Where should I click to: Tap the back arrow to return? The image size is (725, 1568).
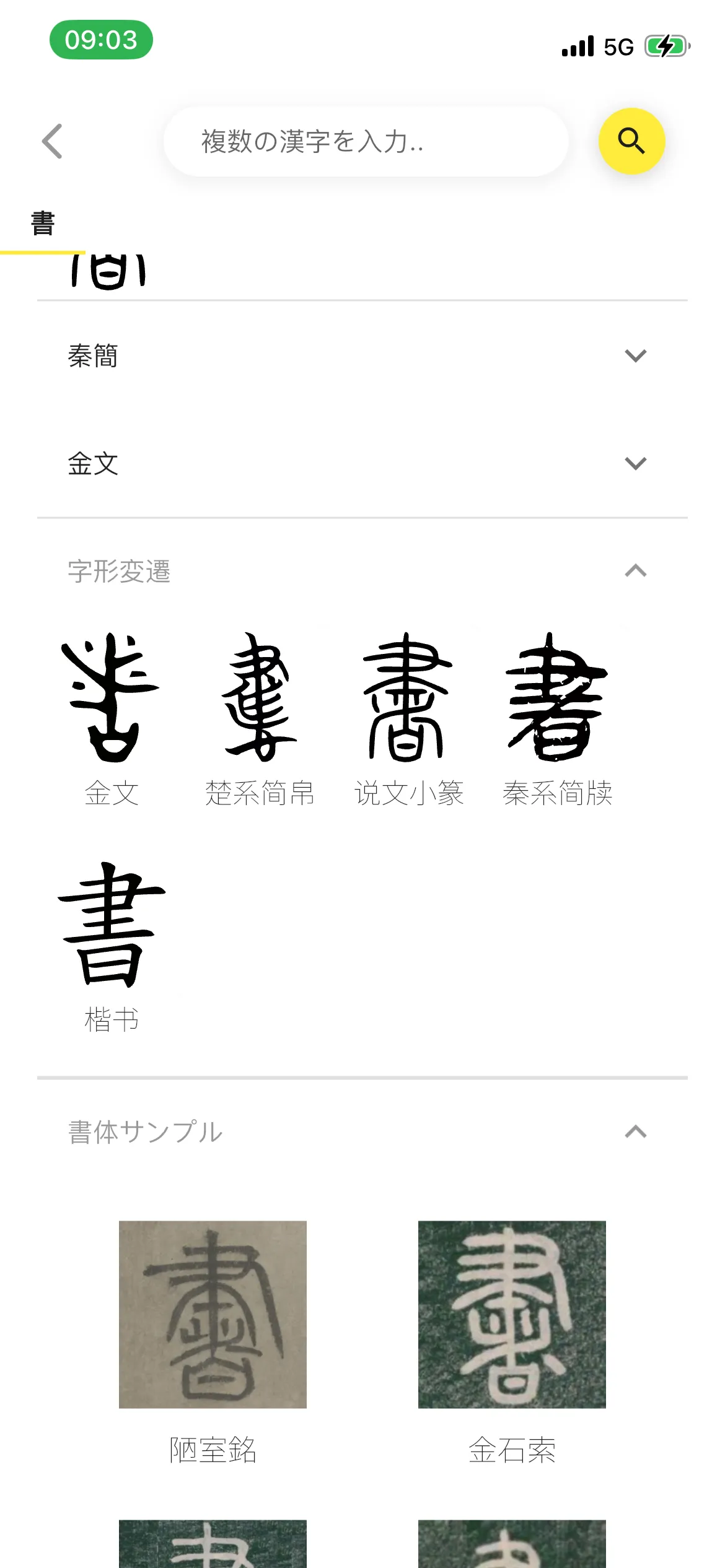[x=53, y=141]
